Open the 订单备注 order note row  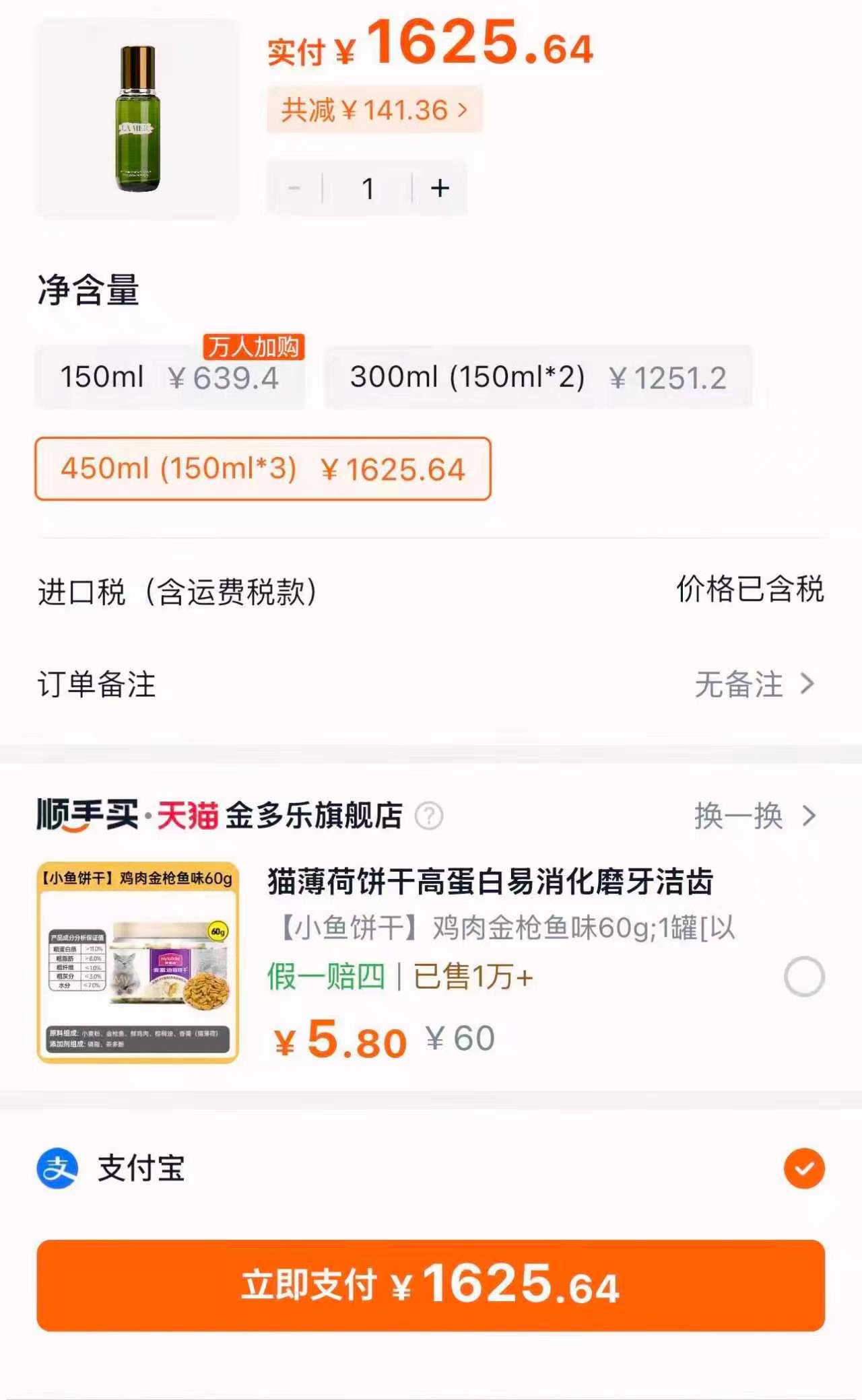(x=431, y=685)
